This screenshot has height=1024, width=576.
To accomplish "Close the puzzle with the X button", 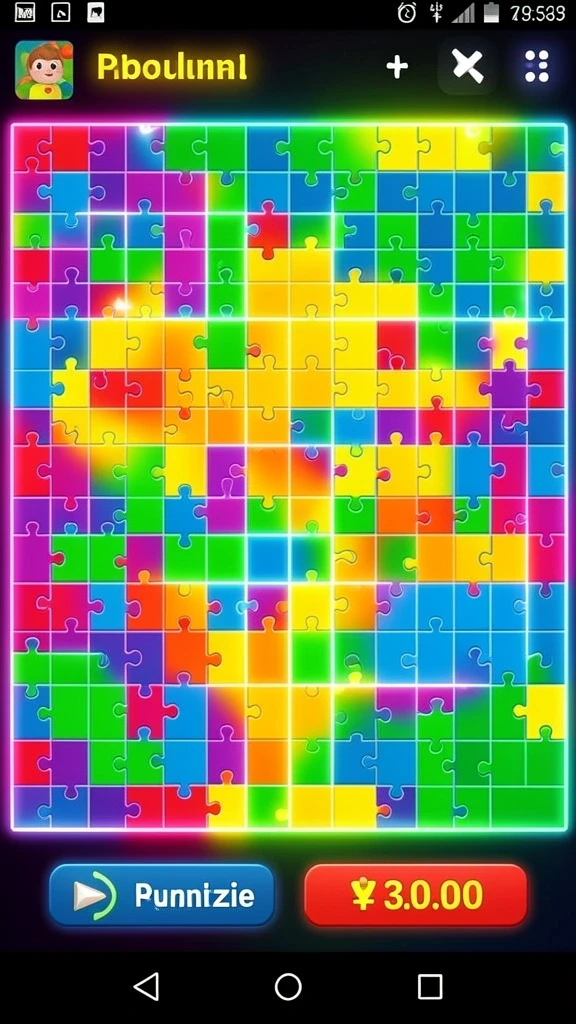I will tap(468, 66).
